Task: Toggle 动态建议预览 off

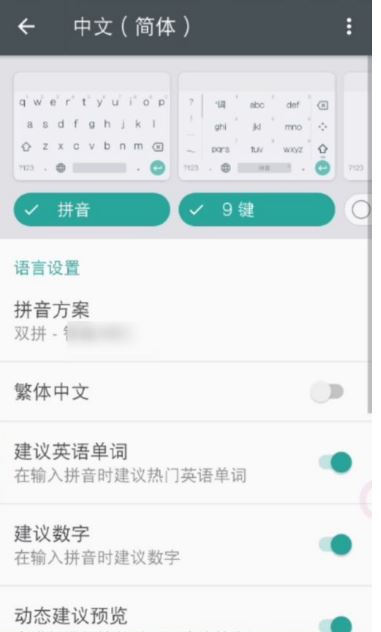Action: click(x=335, y=624)
